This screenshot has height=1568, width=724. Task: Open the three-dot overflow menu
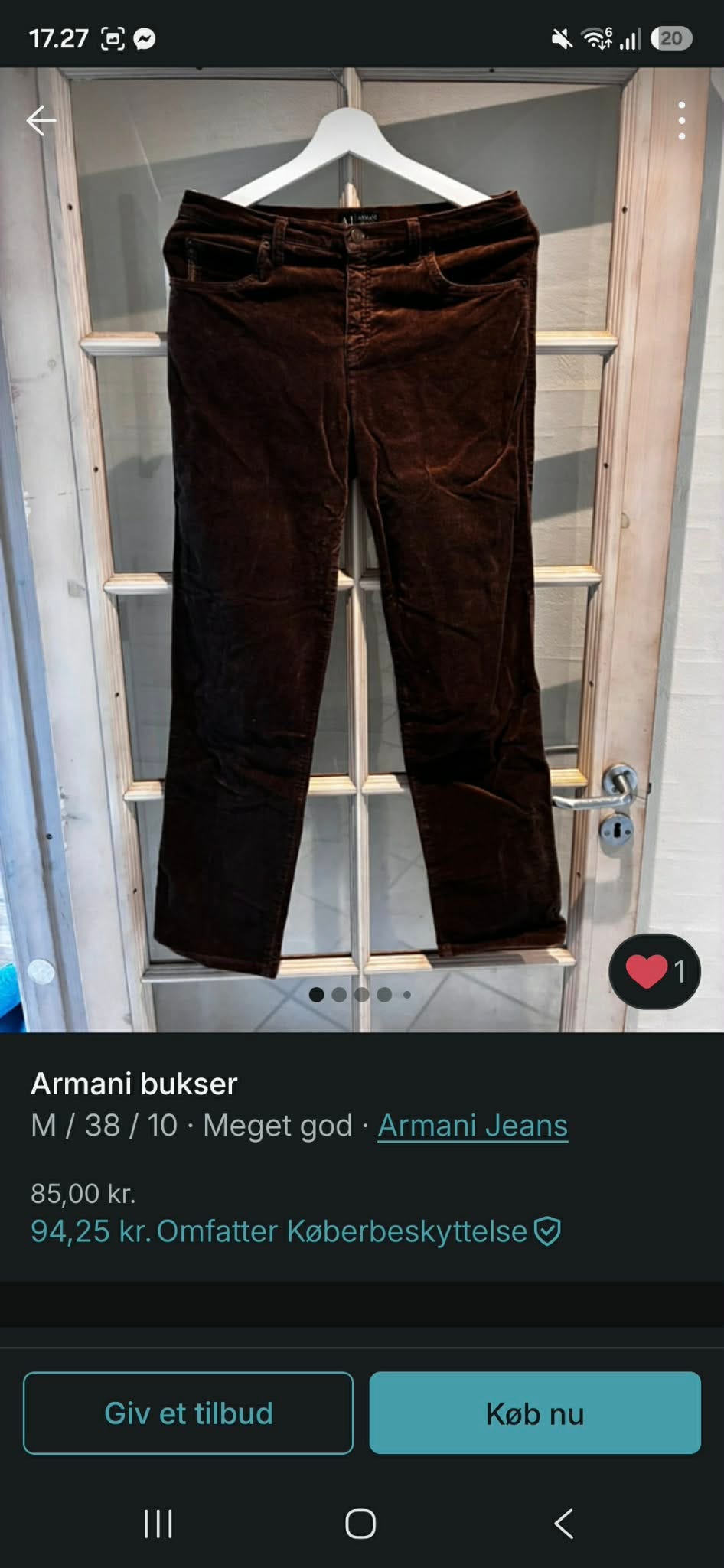[681, 121]
